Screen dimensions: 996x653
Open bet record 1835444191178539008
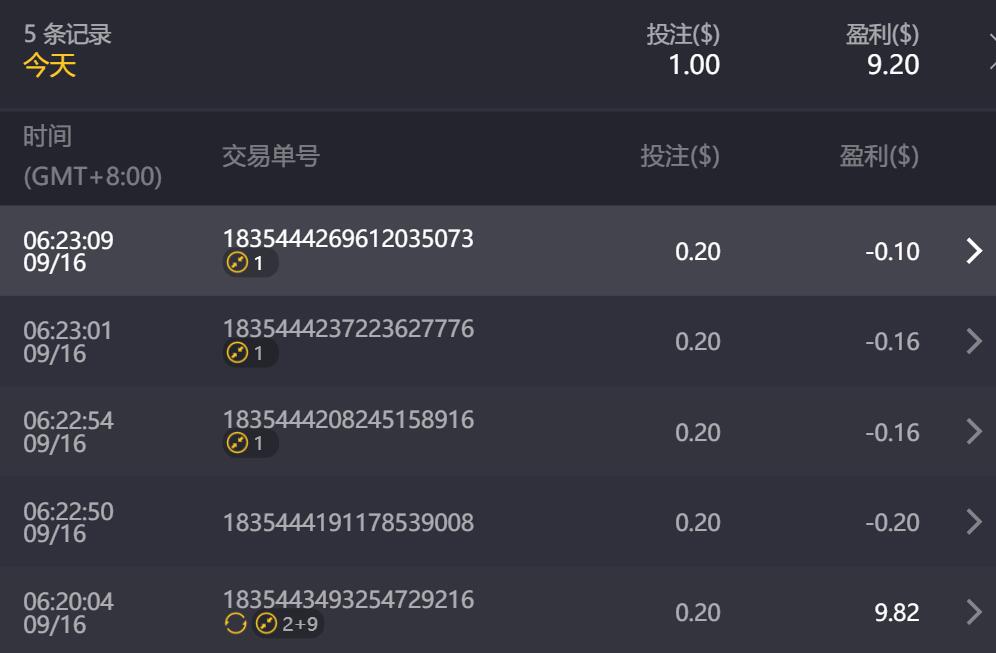(x=974, y=522)
